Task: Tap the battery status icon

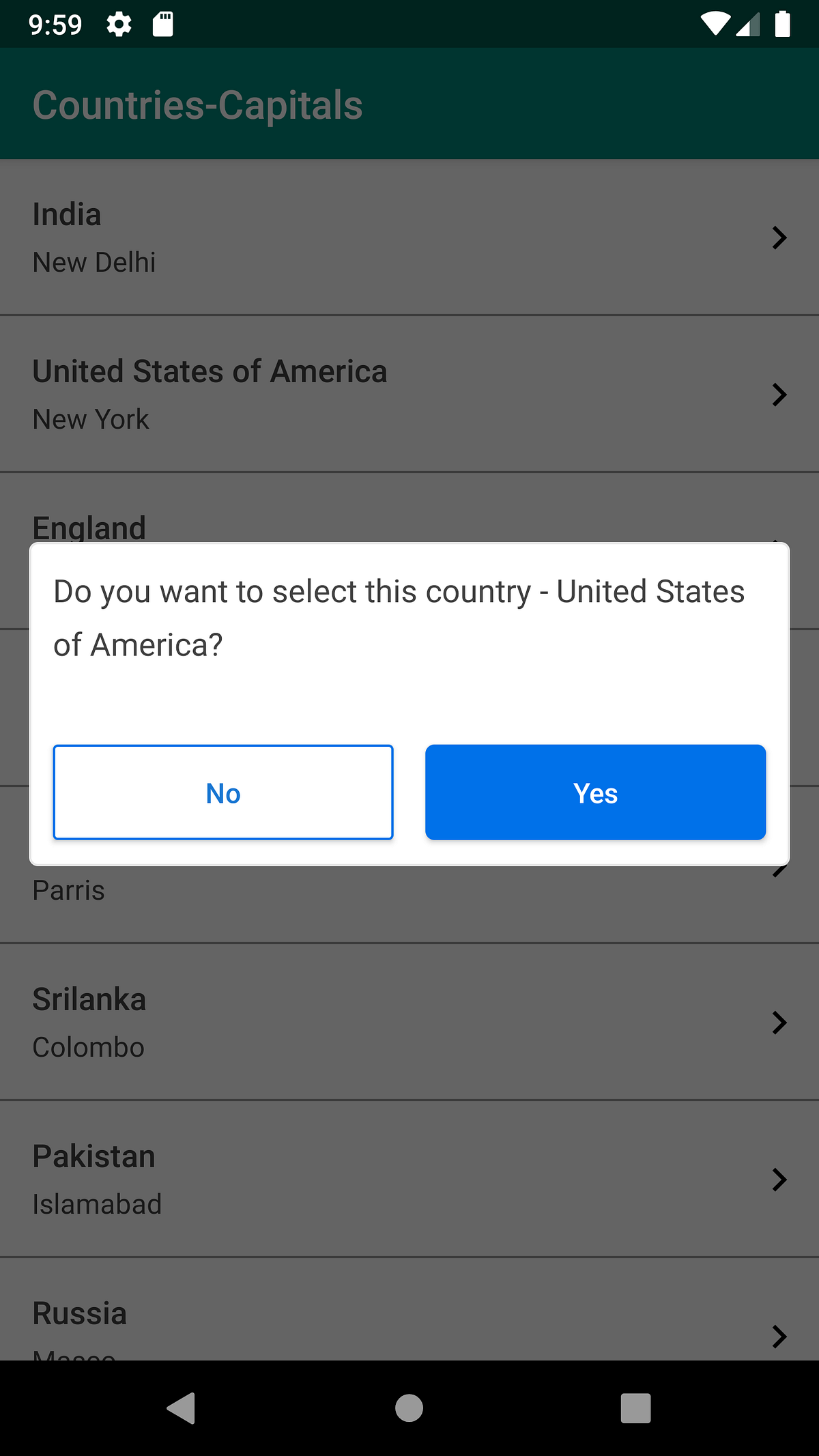Action: pyautogui.click(x=784, y=24)
